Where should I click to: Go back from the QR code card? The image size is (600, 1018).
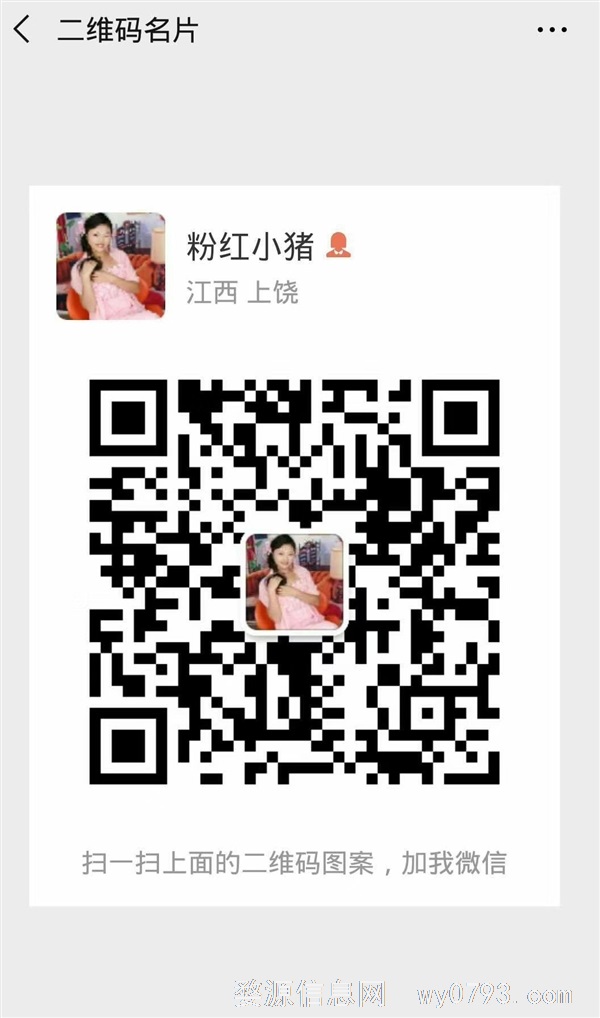22,30
